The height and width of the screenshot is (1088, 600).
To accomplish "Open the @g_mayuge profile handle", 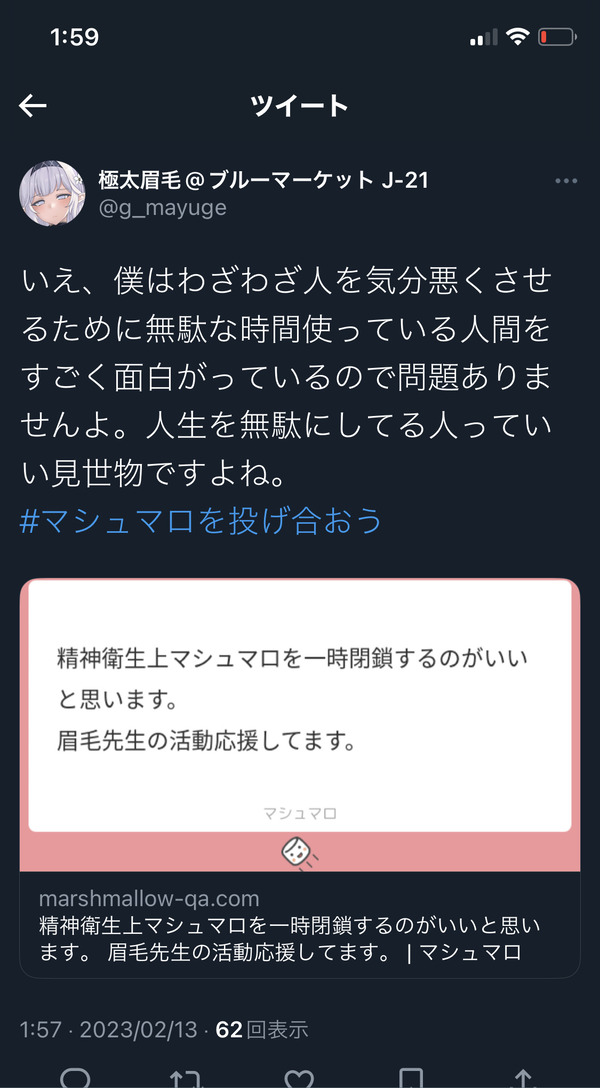I will [162, 207].
